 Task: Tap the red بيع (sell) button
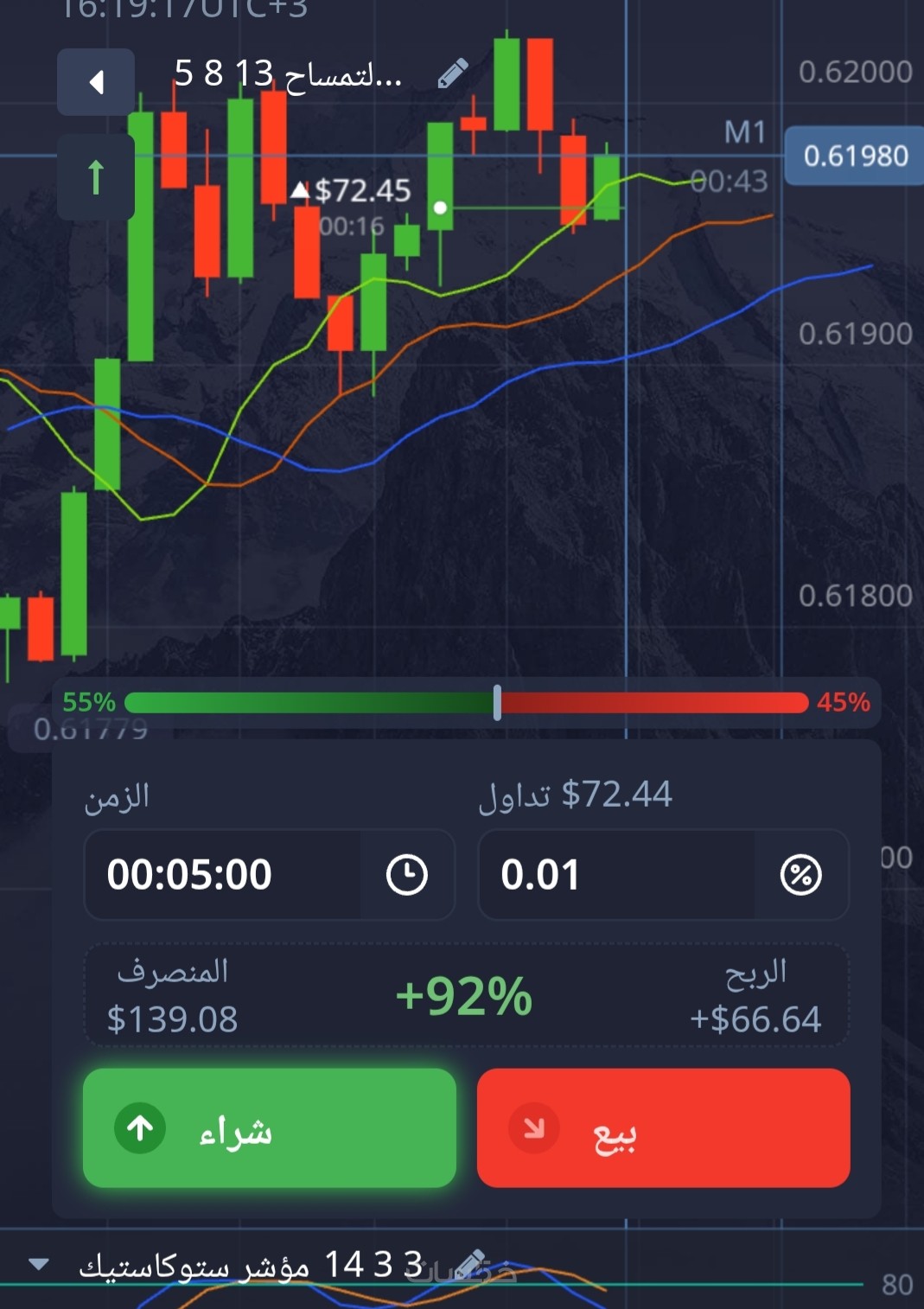pos(663,1127)
